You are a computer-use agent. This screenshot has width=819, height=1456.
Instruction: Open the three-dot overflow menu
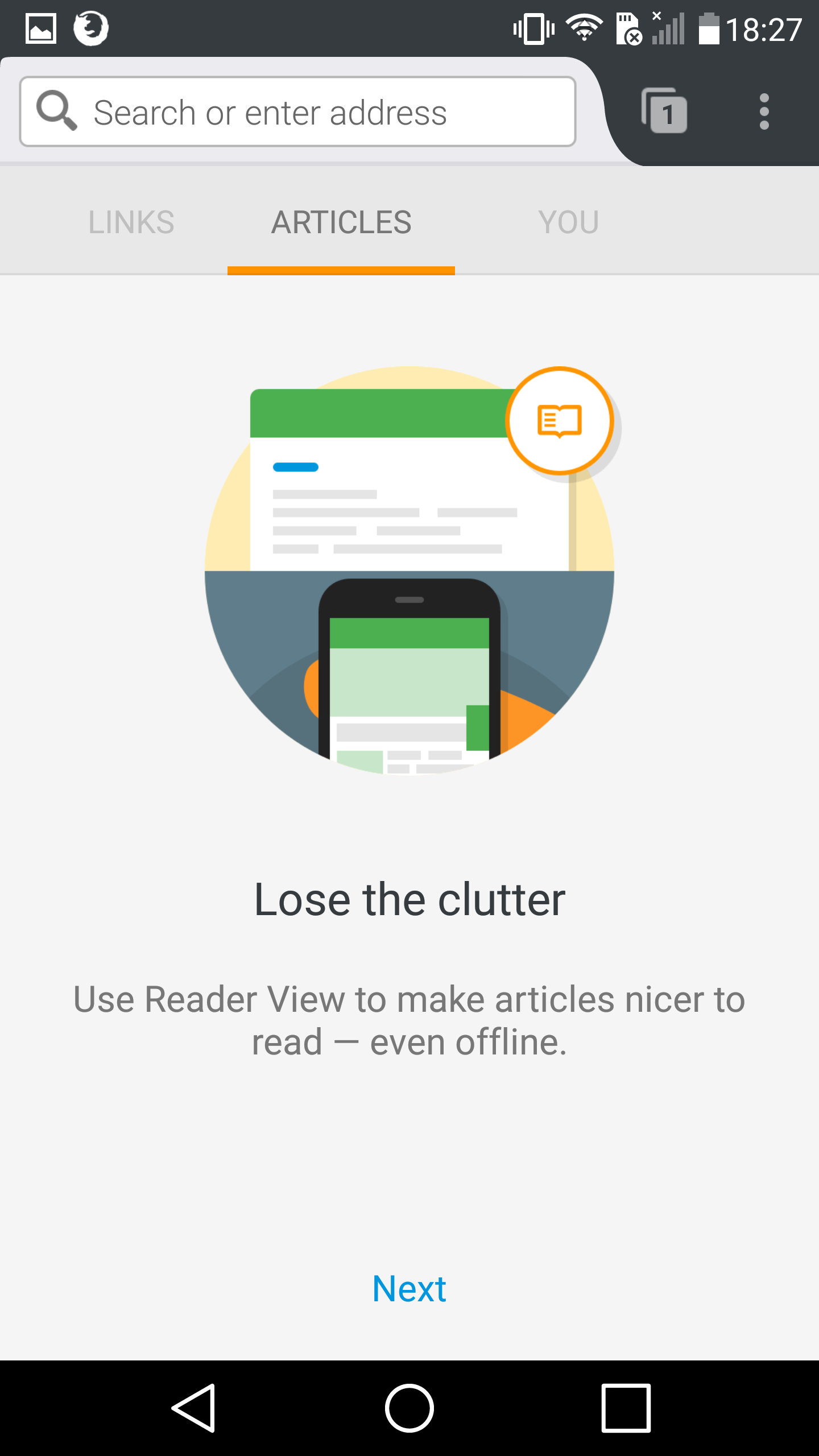[x=764, y=111]
